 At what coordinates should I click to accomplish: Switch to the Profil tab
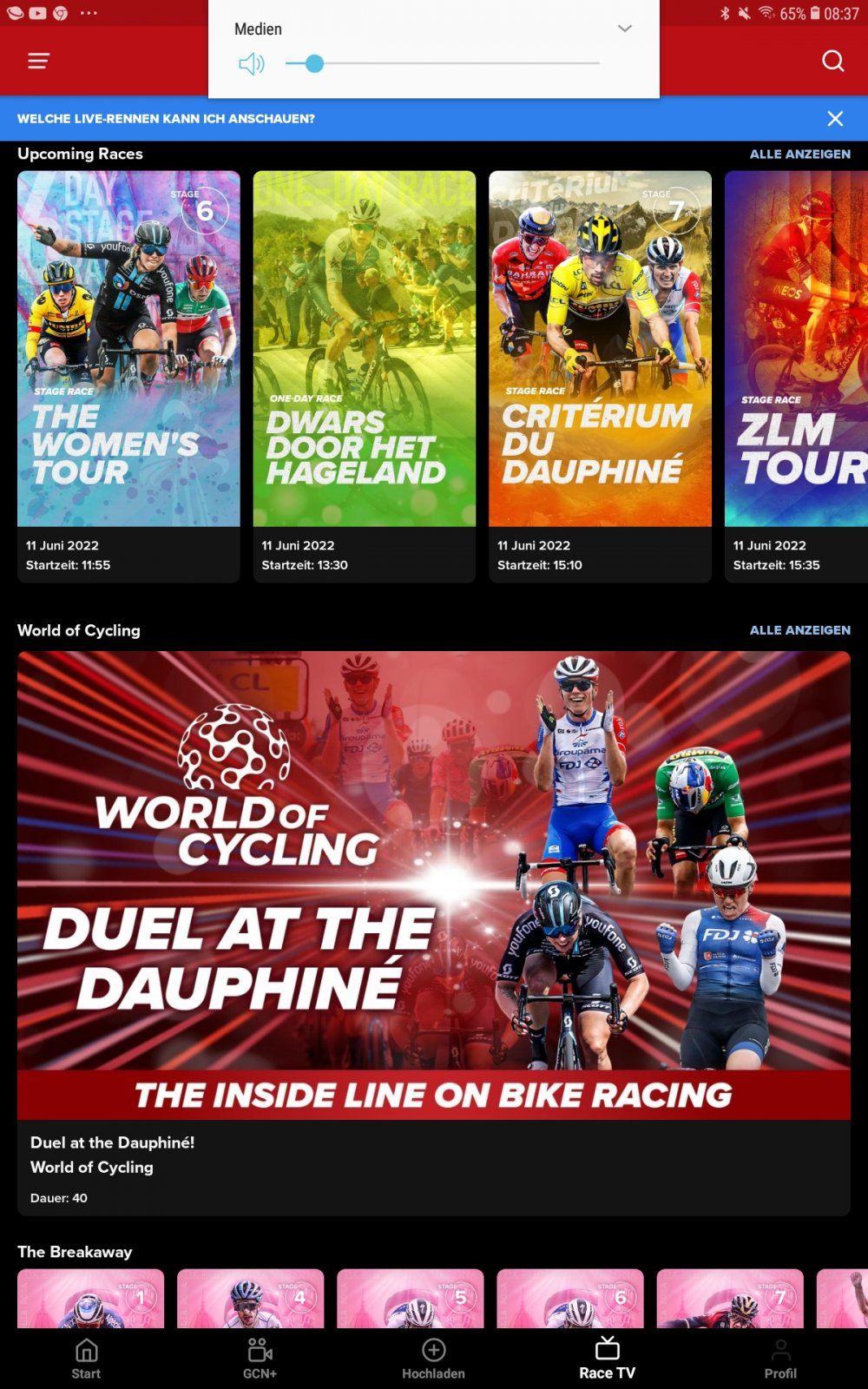point(780,1358)
